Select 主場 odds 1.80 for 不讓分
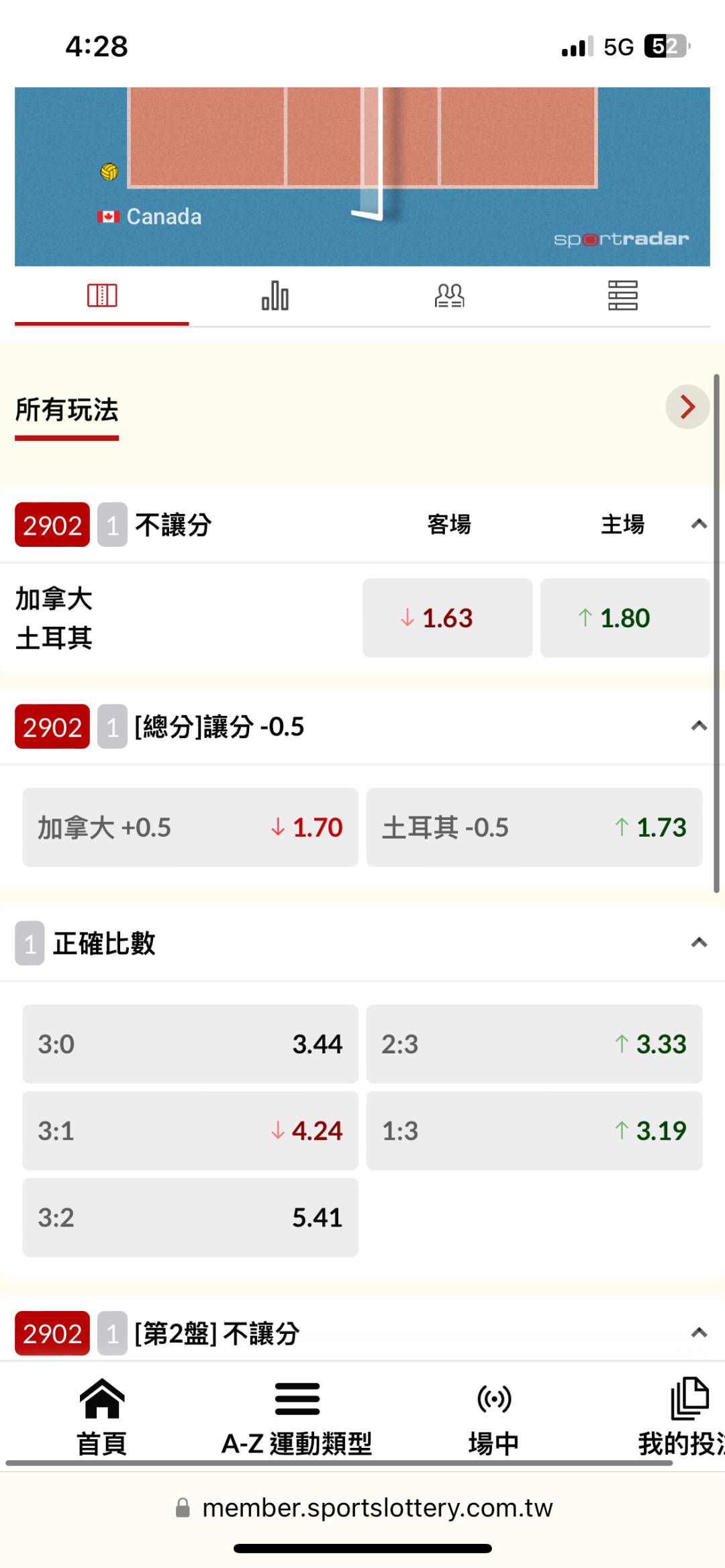Image resolution: width=725 pixels, height=1568 pixels. (x=625, y=618)
